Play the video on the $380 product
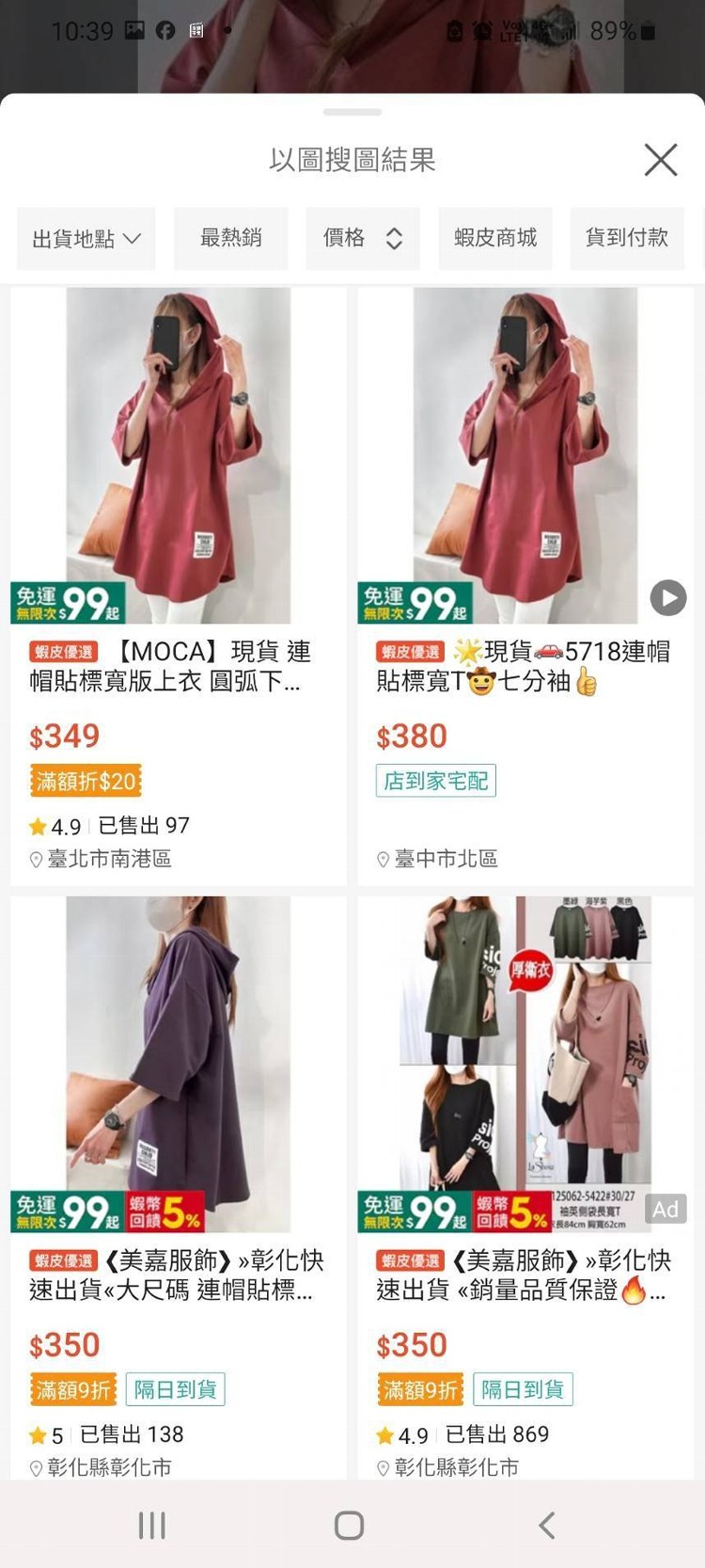The image size is (705, 1568). (667, 598)
